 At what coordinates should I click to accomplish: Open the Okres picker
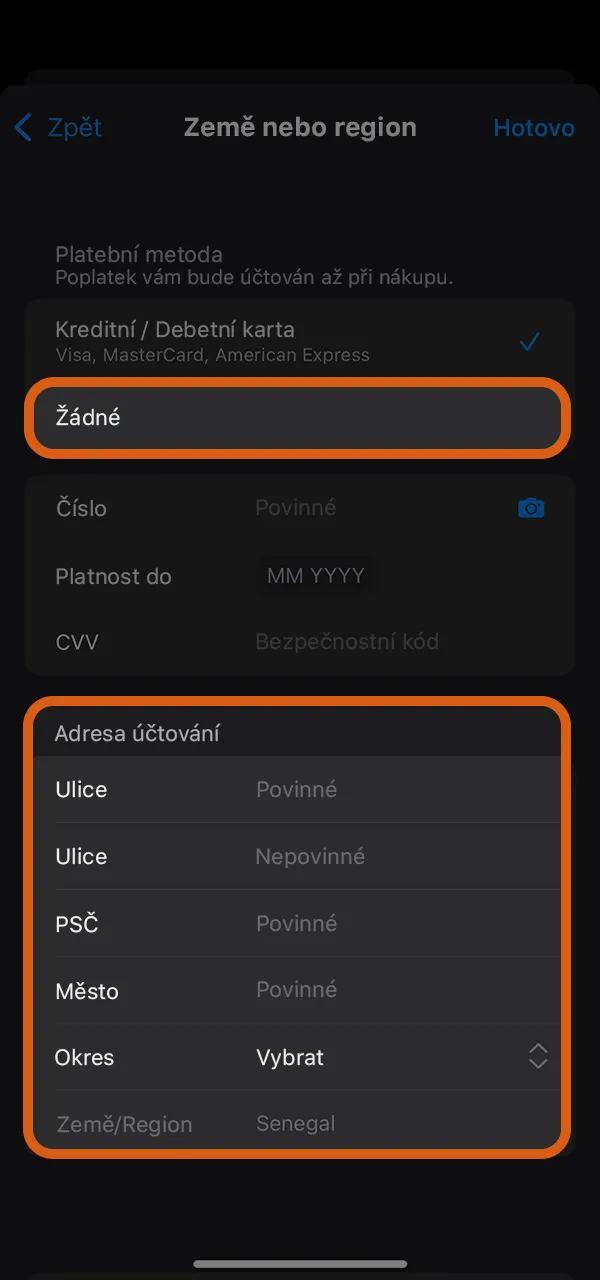400,1057
